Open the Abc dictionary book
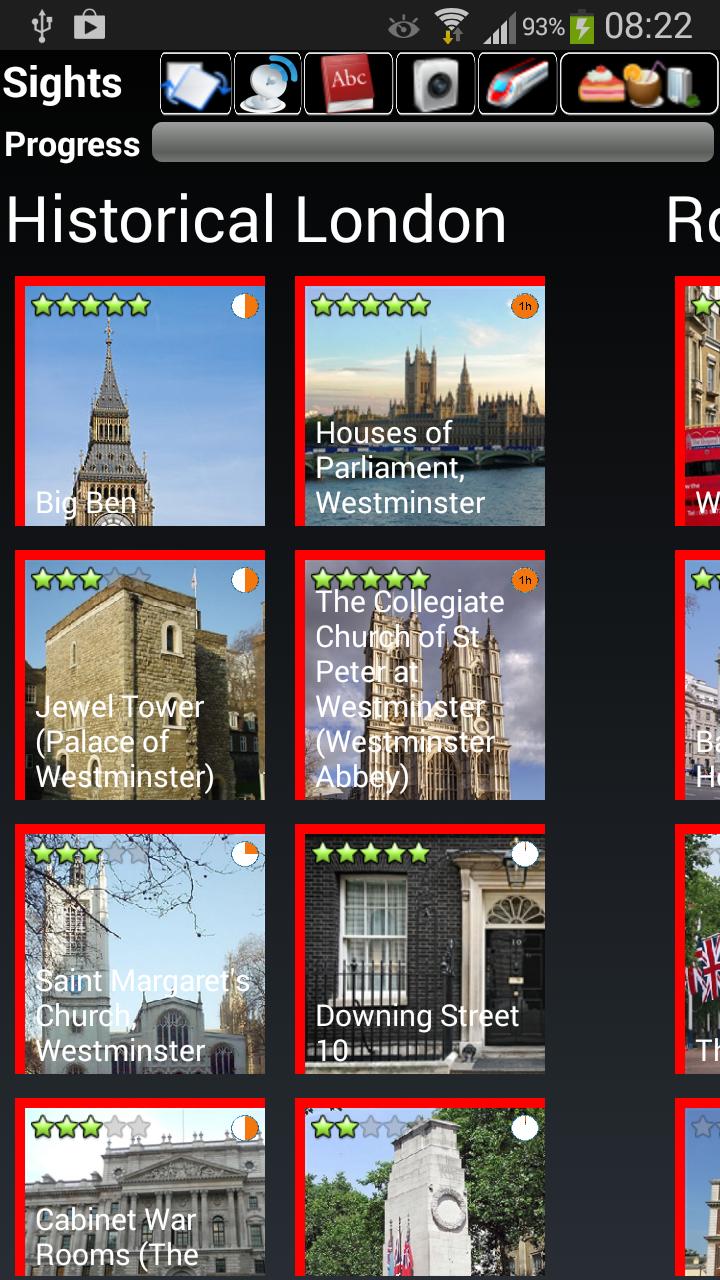 tap(348, 84)
